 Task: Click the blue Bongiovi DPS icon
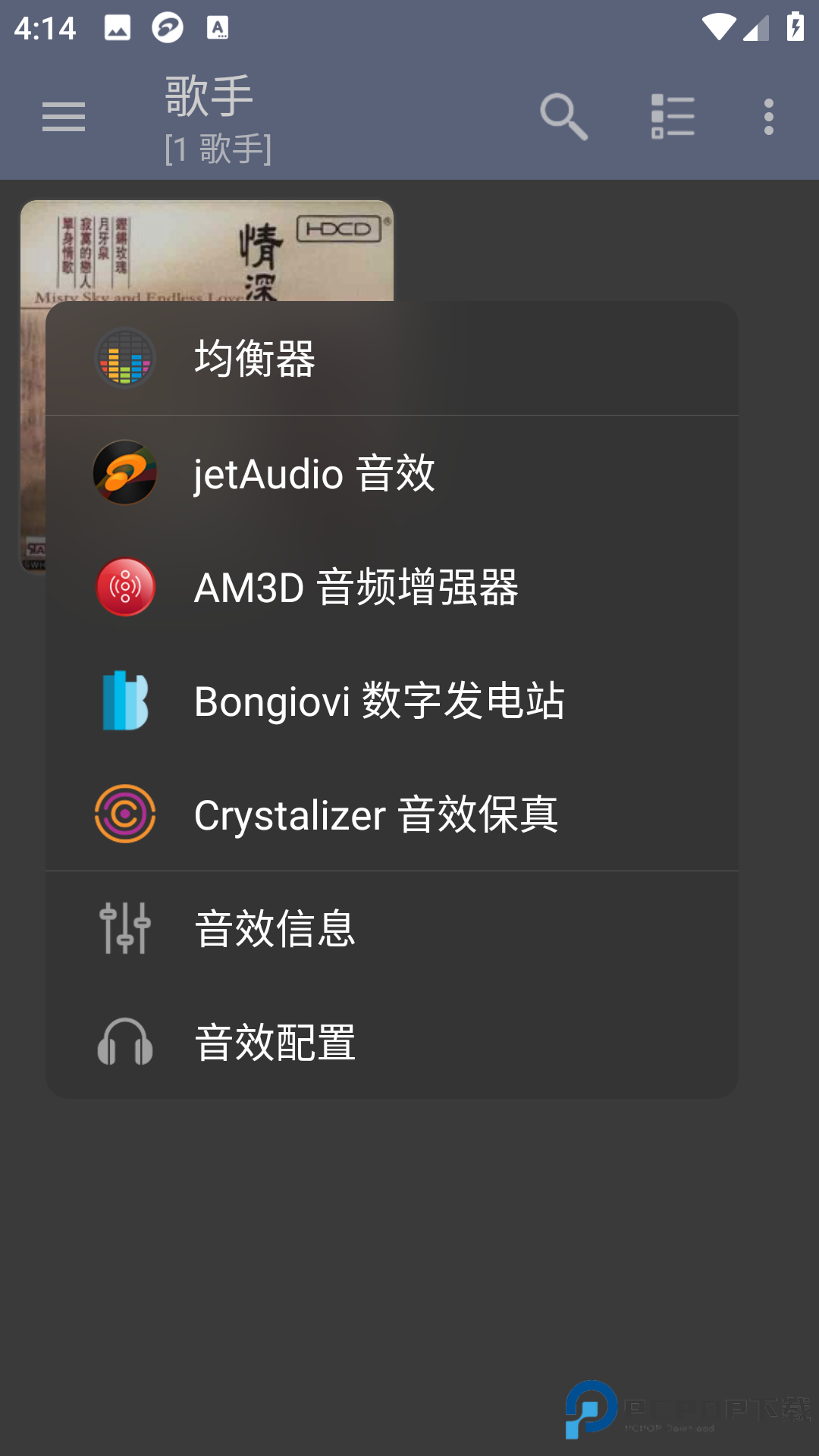tap(125, 701)
